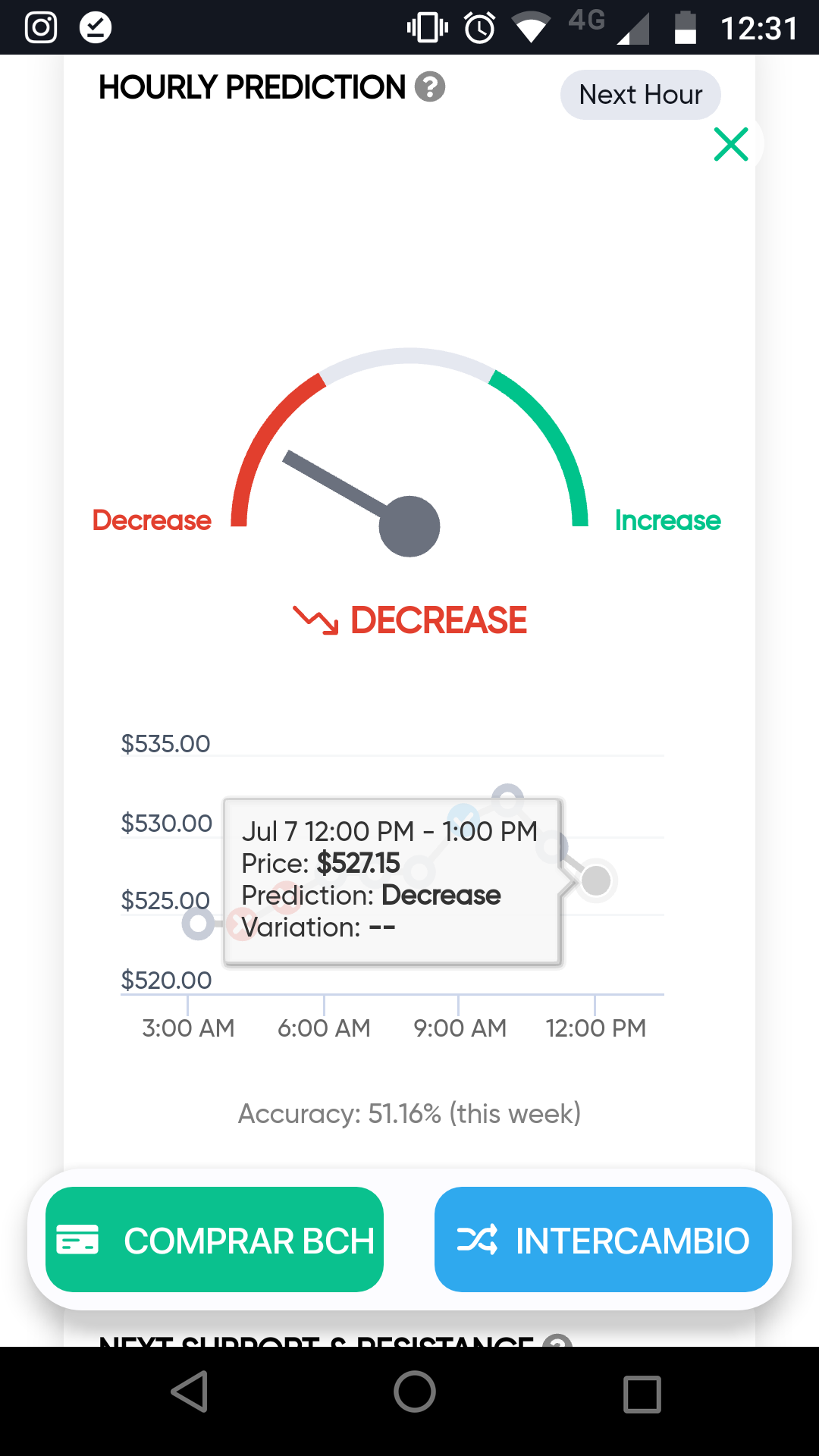This screenshot has height=1456, width=819.
Task: Go to the home screen
Action: (415, 1392)
